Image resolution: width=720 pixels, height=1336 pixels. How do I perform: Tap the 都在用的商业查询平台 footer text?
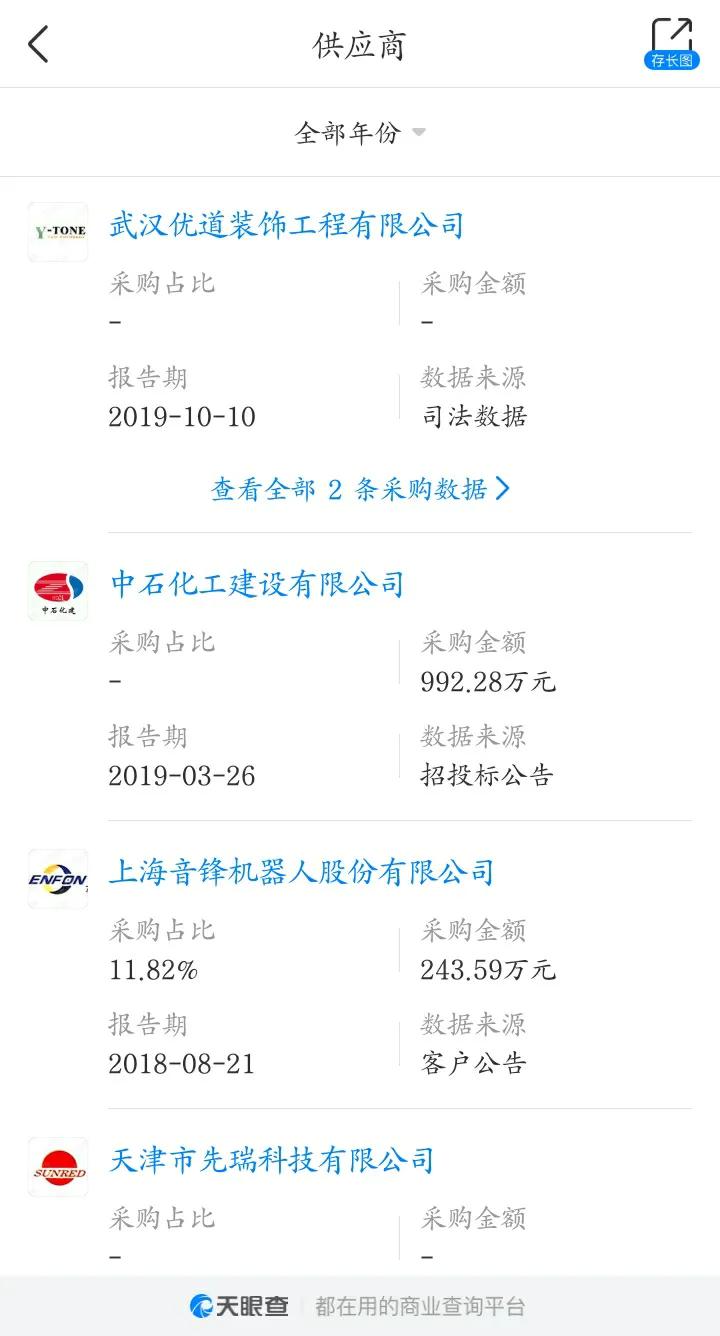coord(420,1306)
